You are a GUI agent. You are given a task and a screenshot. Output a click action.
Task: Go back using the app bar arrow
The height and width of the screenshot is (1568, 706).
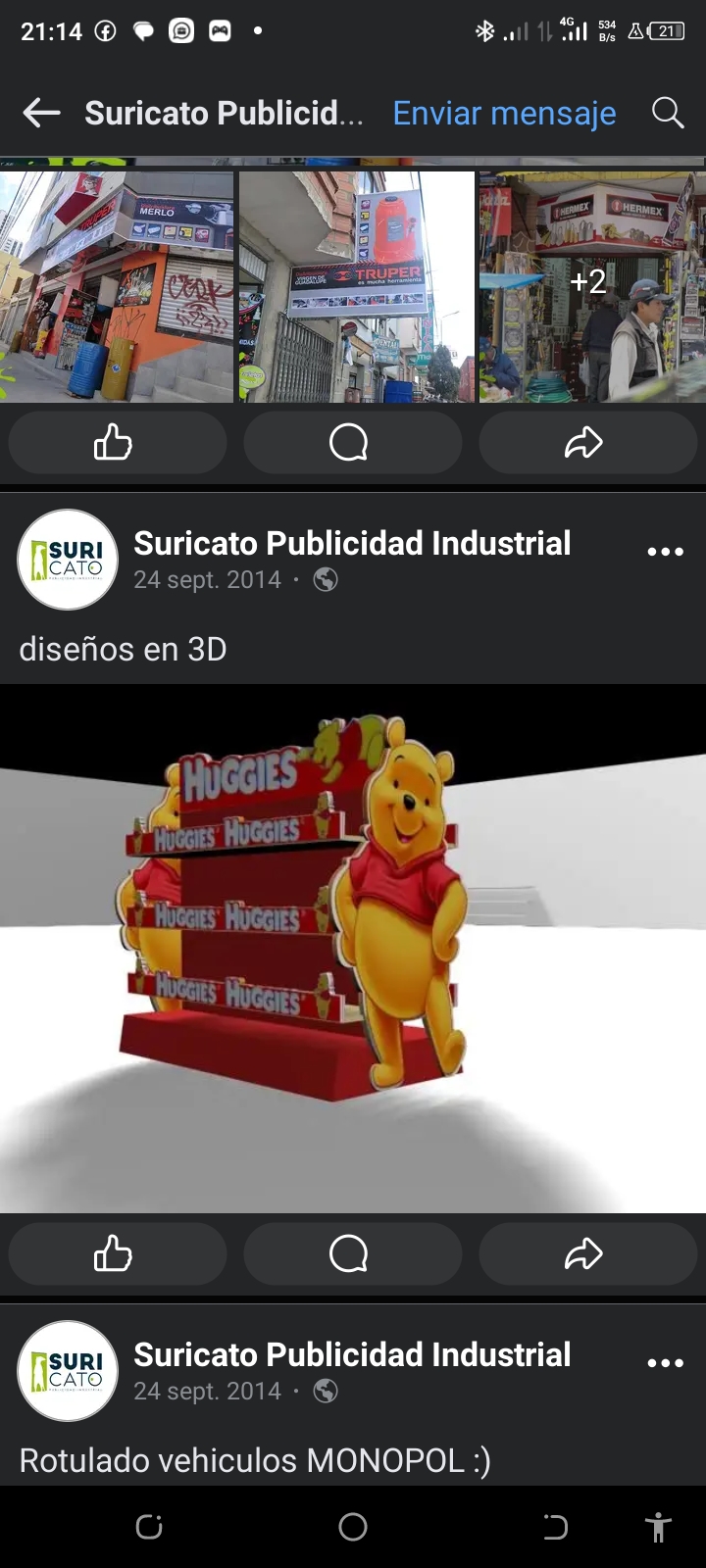pos(41,114)
